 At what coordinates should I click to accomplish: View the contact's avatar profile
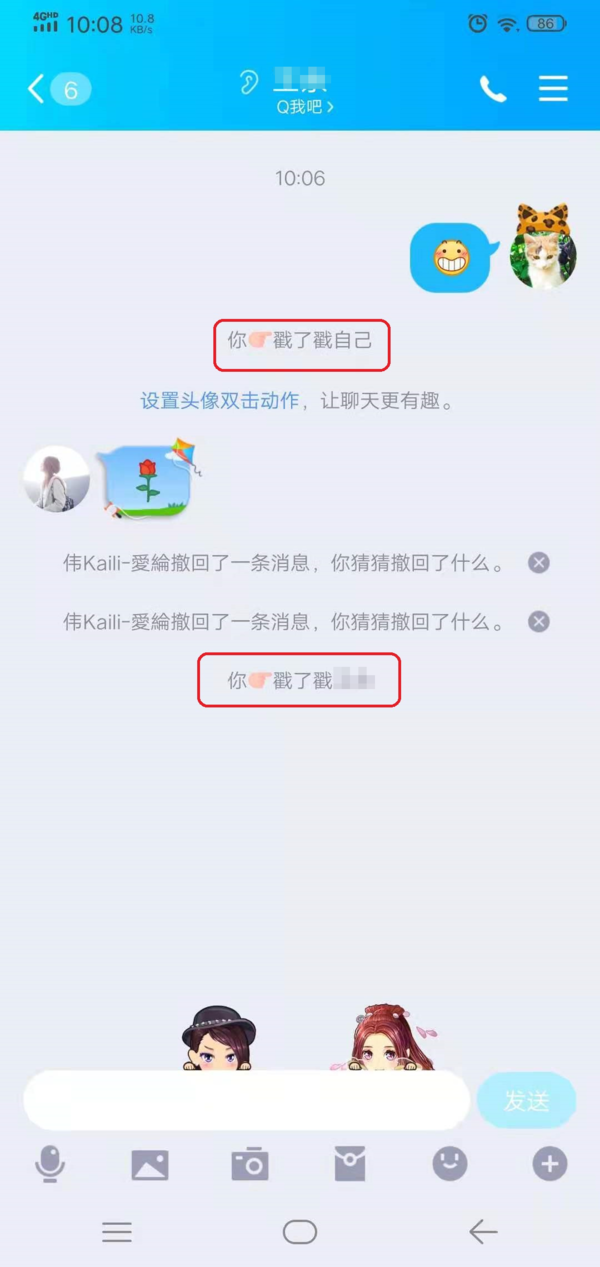tap(57, 479)
